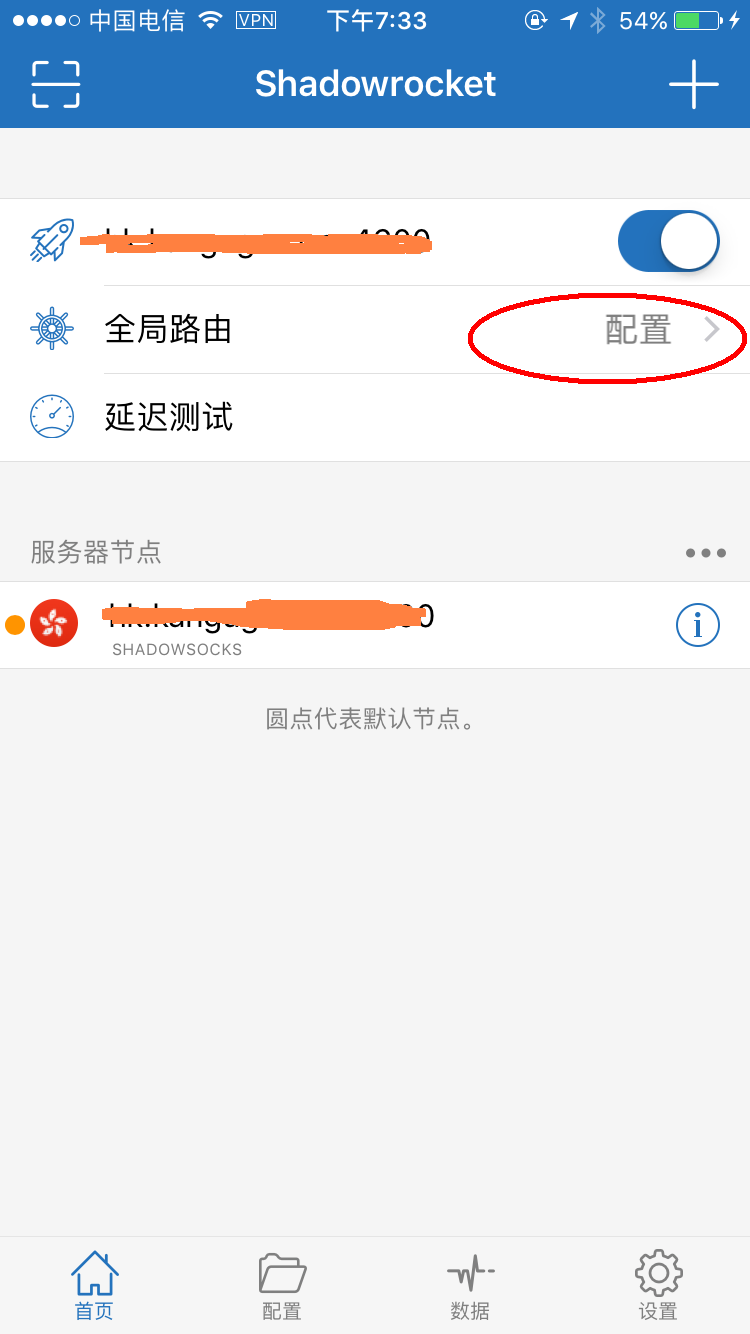This screenshot has height=1334, width=750.
Task: Switch to the 数据 tab
Action: pos(470,1285)
